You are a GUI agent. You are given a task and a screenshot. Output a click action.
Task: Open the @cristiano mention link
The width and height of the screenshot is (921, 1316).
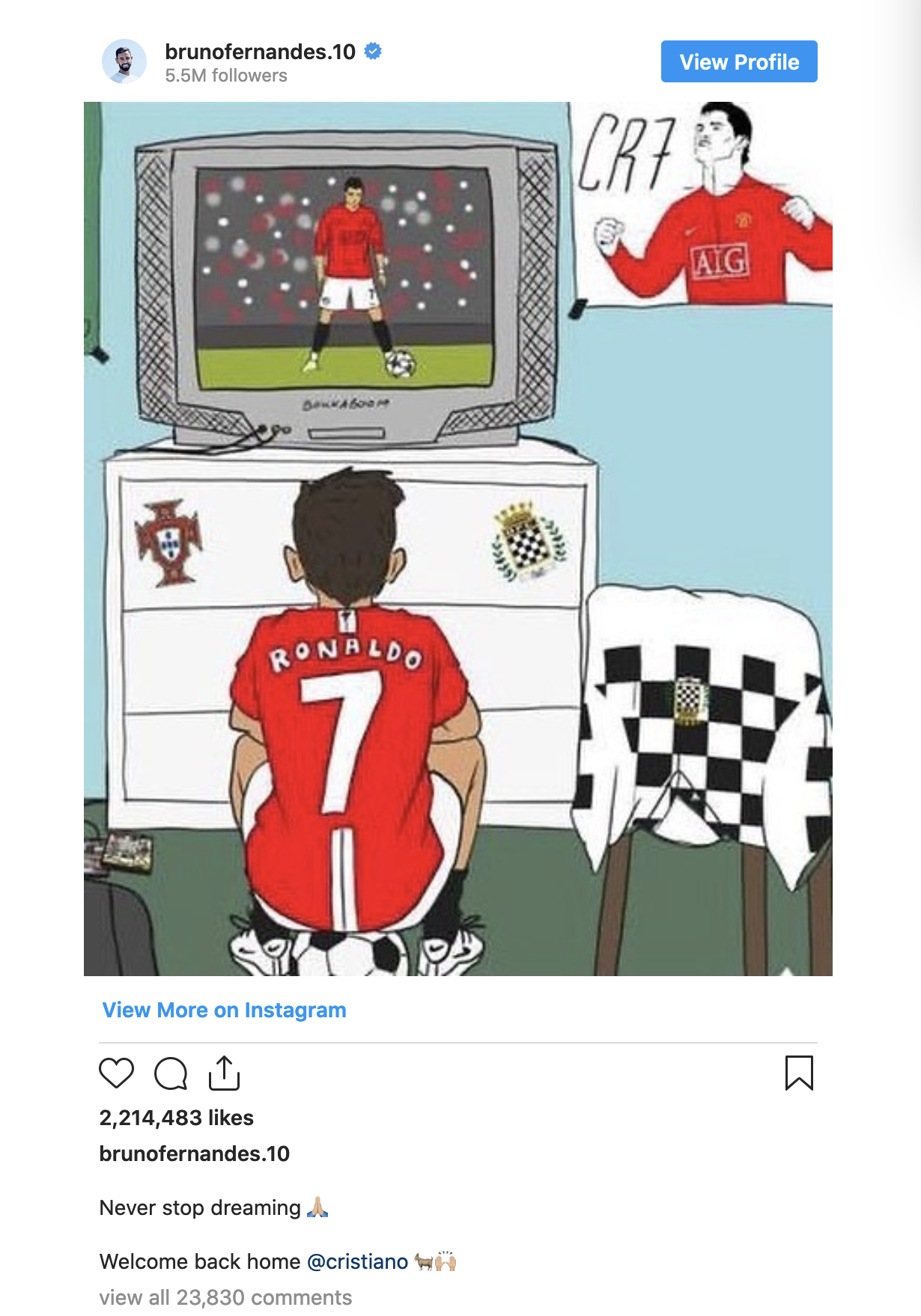point(356,1261)
